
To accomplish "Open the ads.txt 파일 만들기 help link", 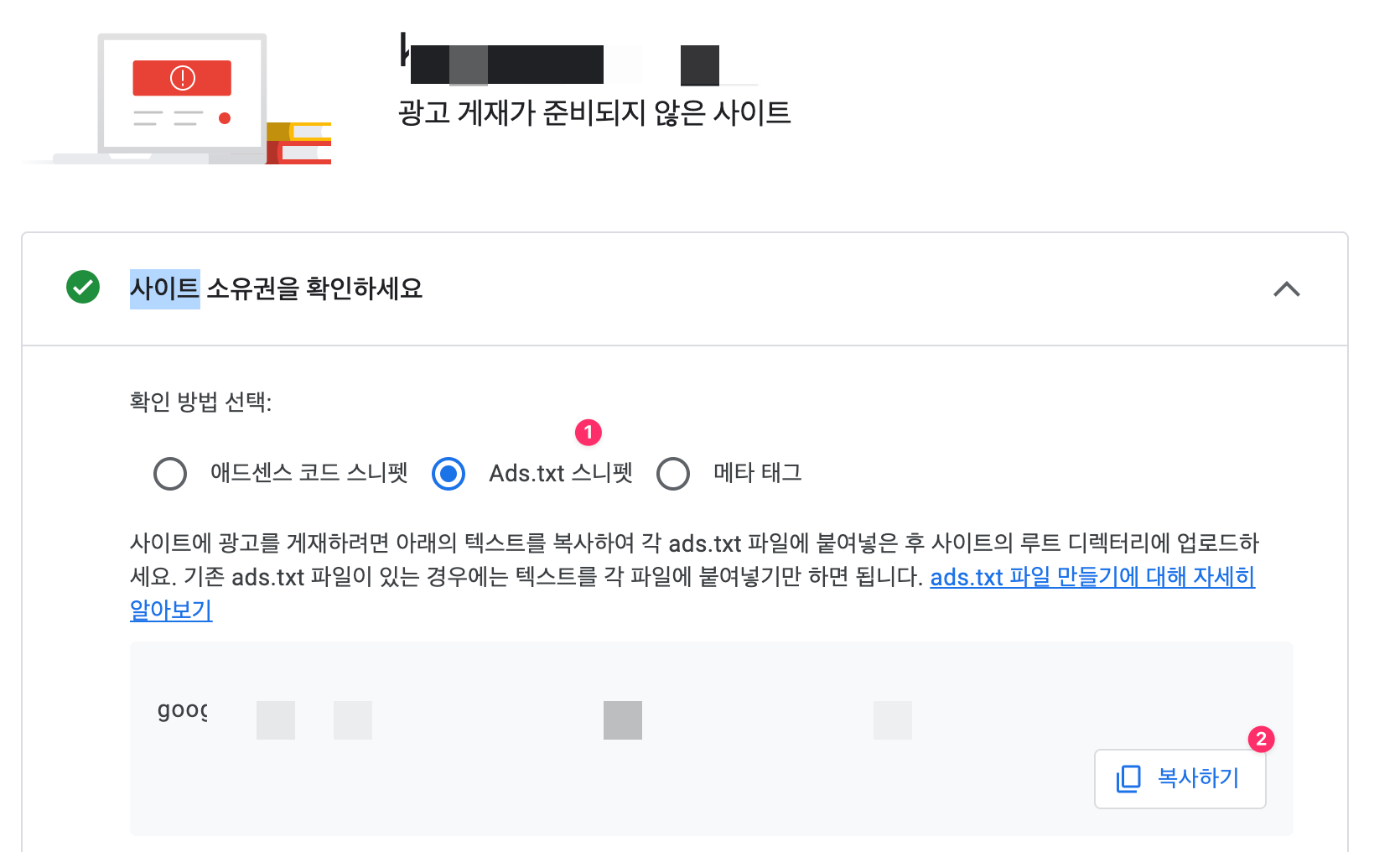I will [x=1091, y=577].
